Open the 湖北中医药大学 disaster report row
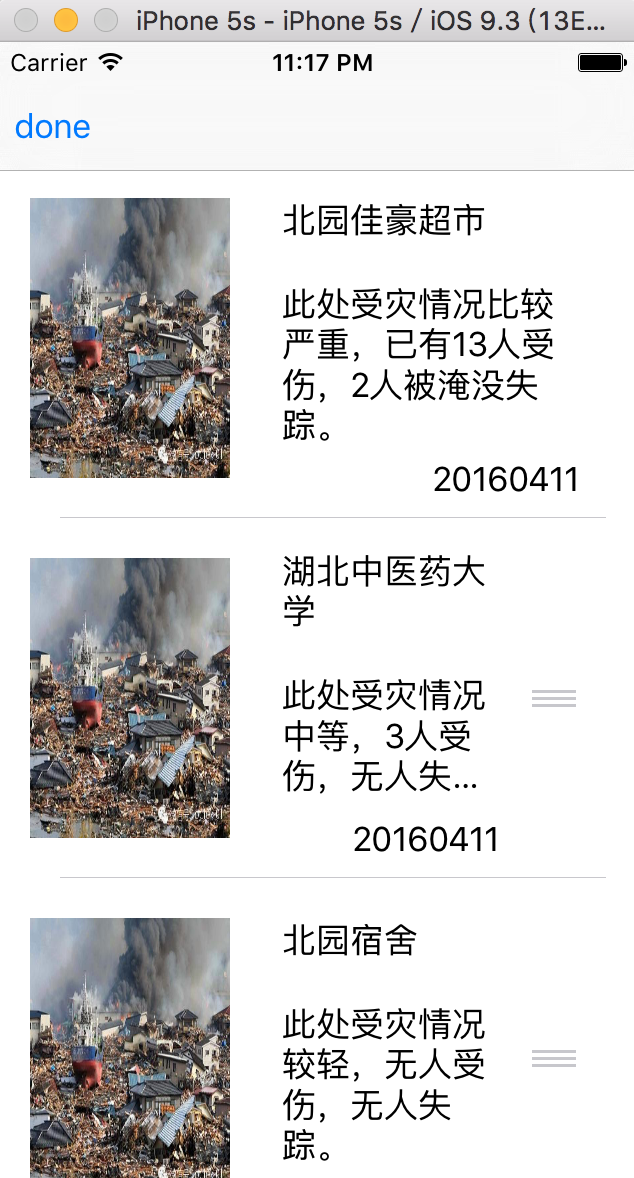 point(317,697)
